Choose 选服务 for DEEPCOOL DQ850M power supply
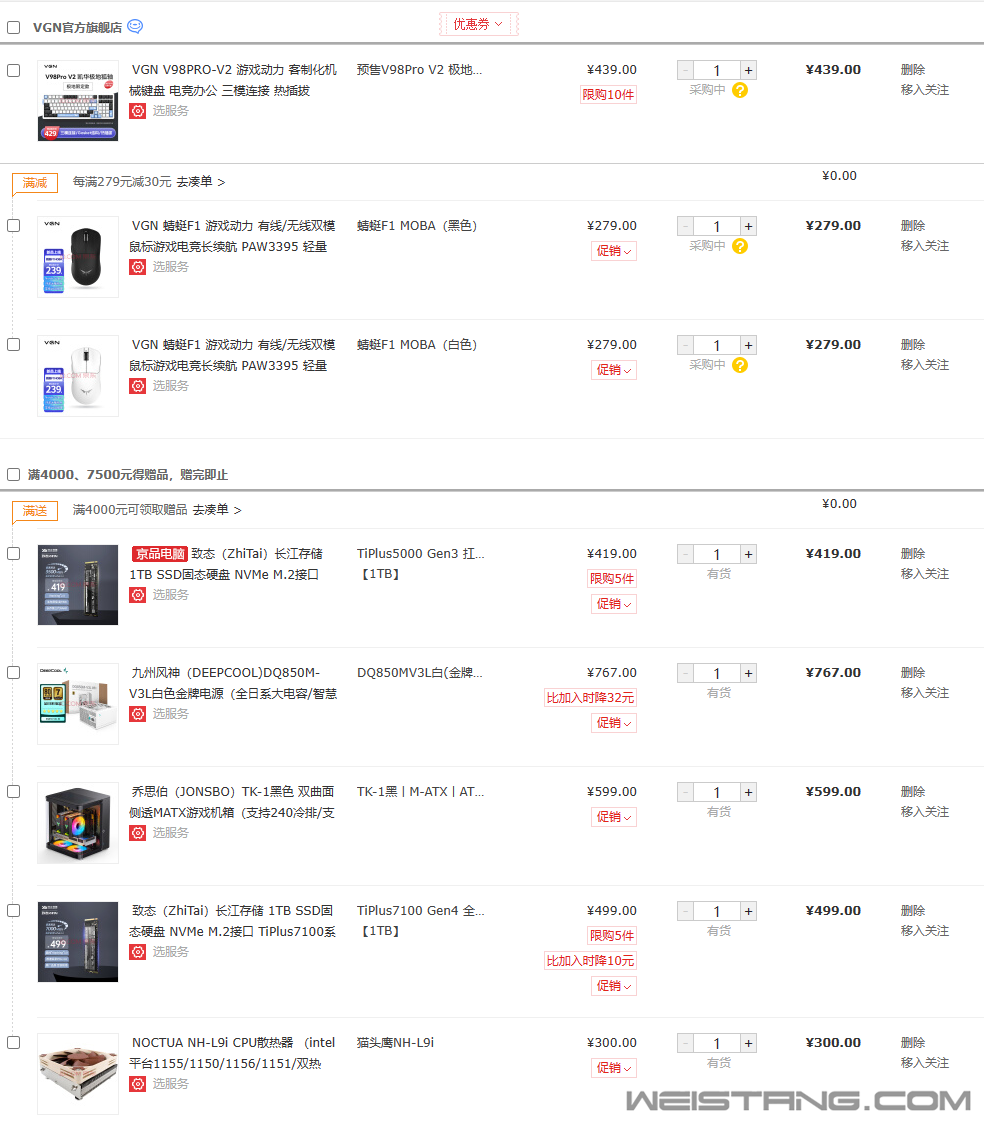The width and height of the screenshot is (984, 1124). (x=170, y=714)
